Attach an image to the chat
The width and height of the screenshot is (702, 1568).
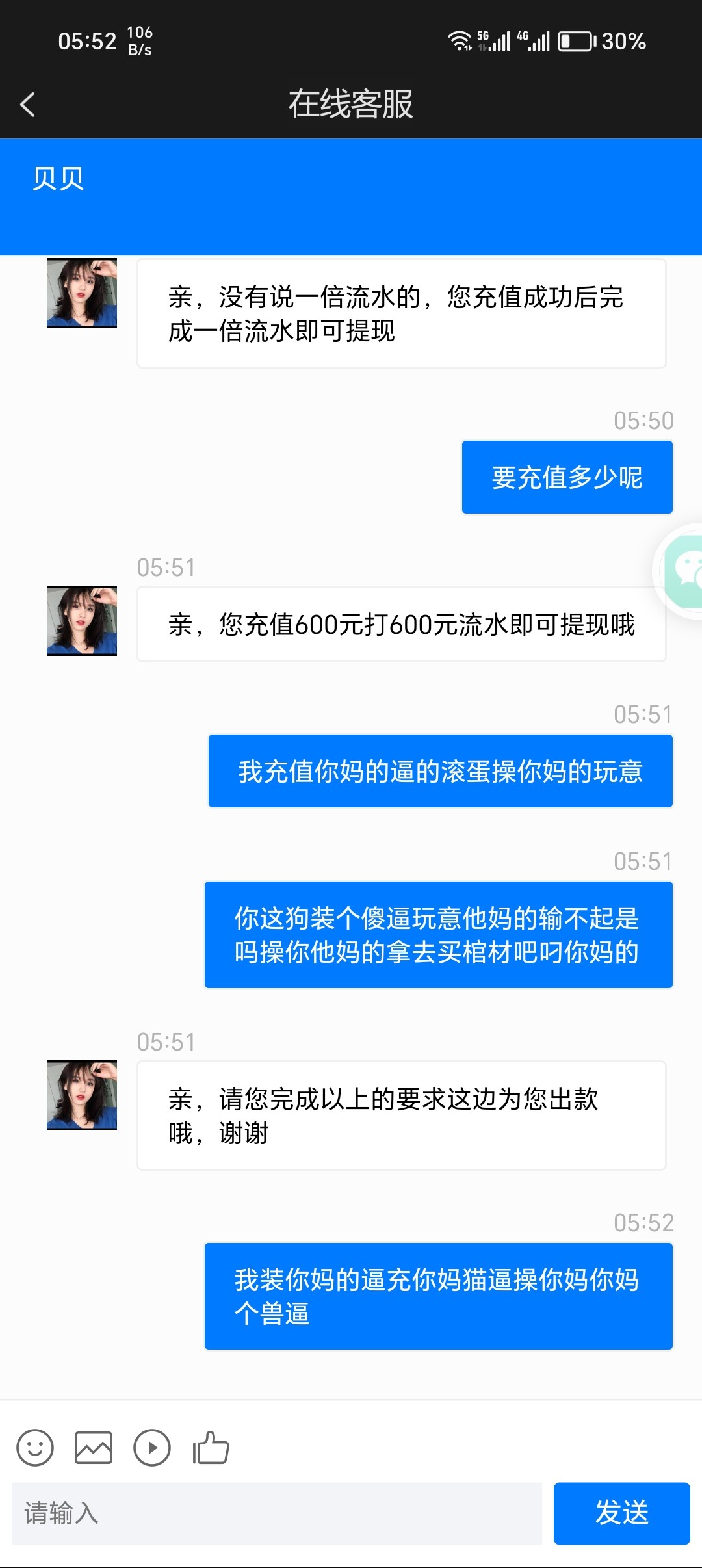point(94,1448)
